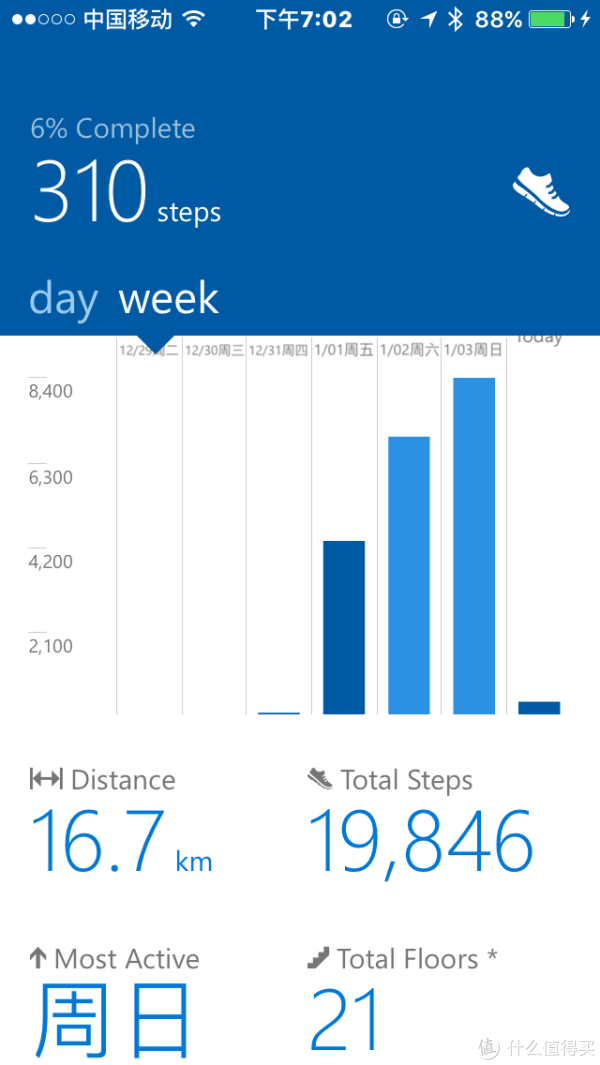Tap the Today steps bar

tap(539, 708)
